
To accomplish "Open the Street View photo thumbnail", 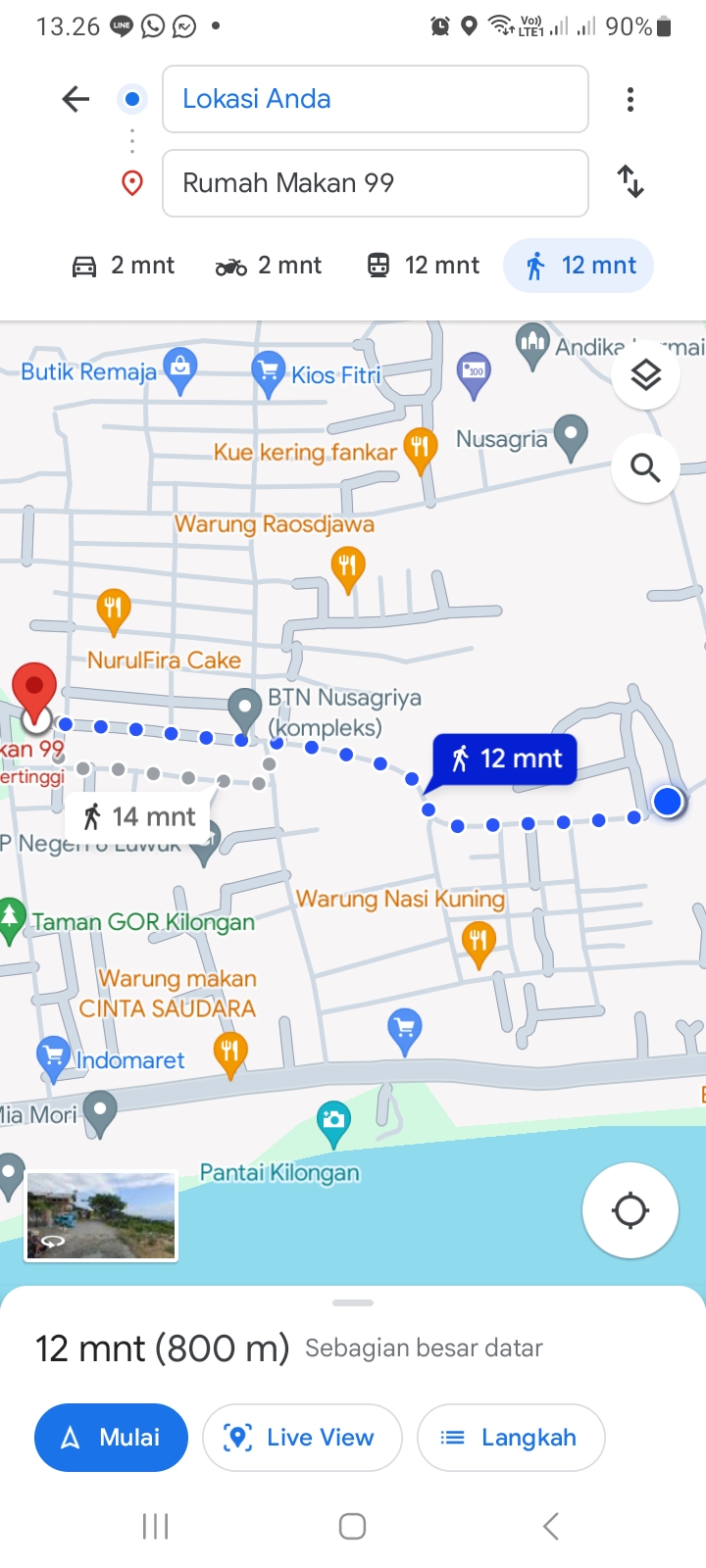I will [x=101, y=1216].
